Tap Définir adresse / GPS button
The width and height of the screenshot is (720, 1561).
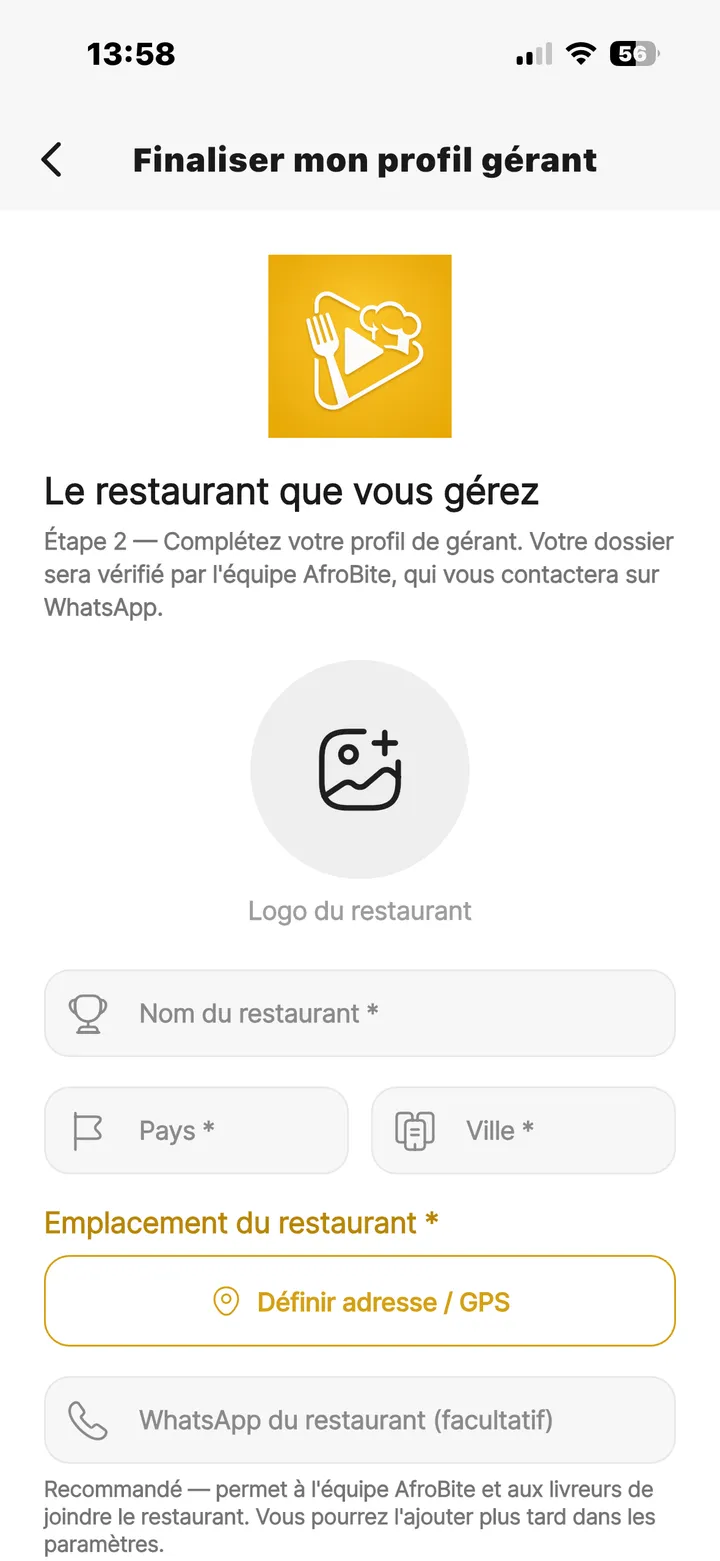click(360, 1301)
